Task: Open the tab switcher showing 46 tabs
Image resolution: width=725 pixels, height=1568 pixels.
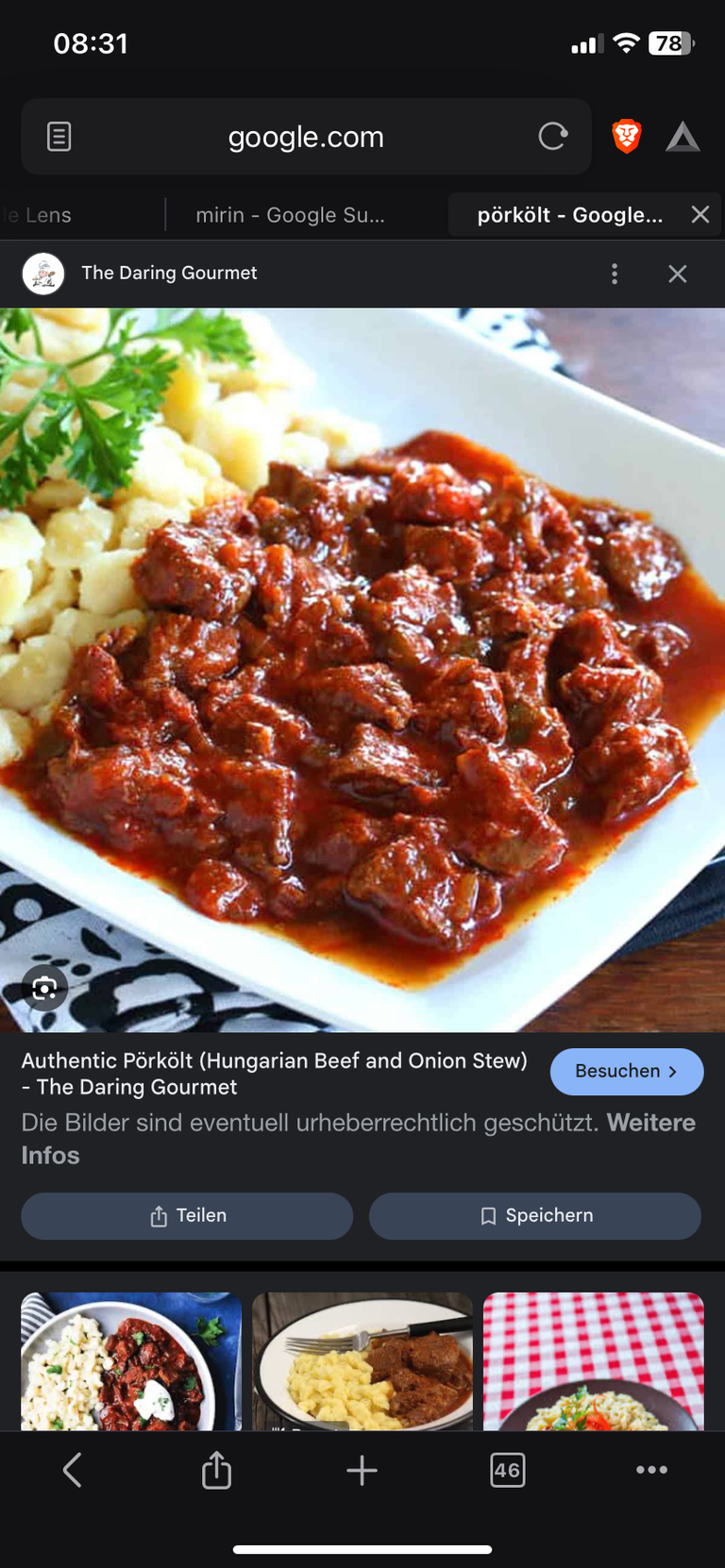Action: coord(507,1470)
